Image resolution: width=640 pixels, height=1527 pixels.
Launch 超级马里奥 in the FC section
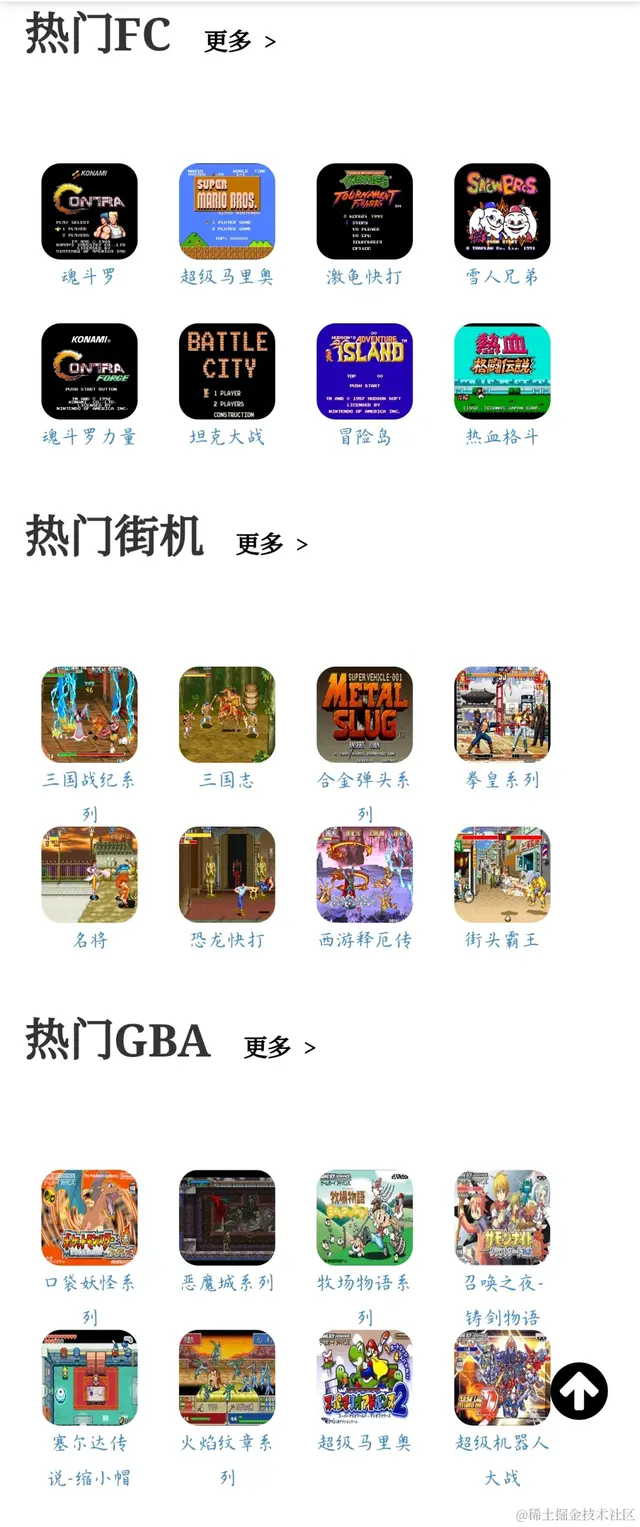coord(227,212)
